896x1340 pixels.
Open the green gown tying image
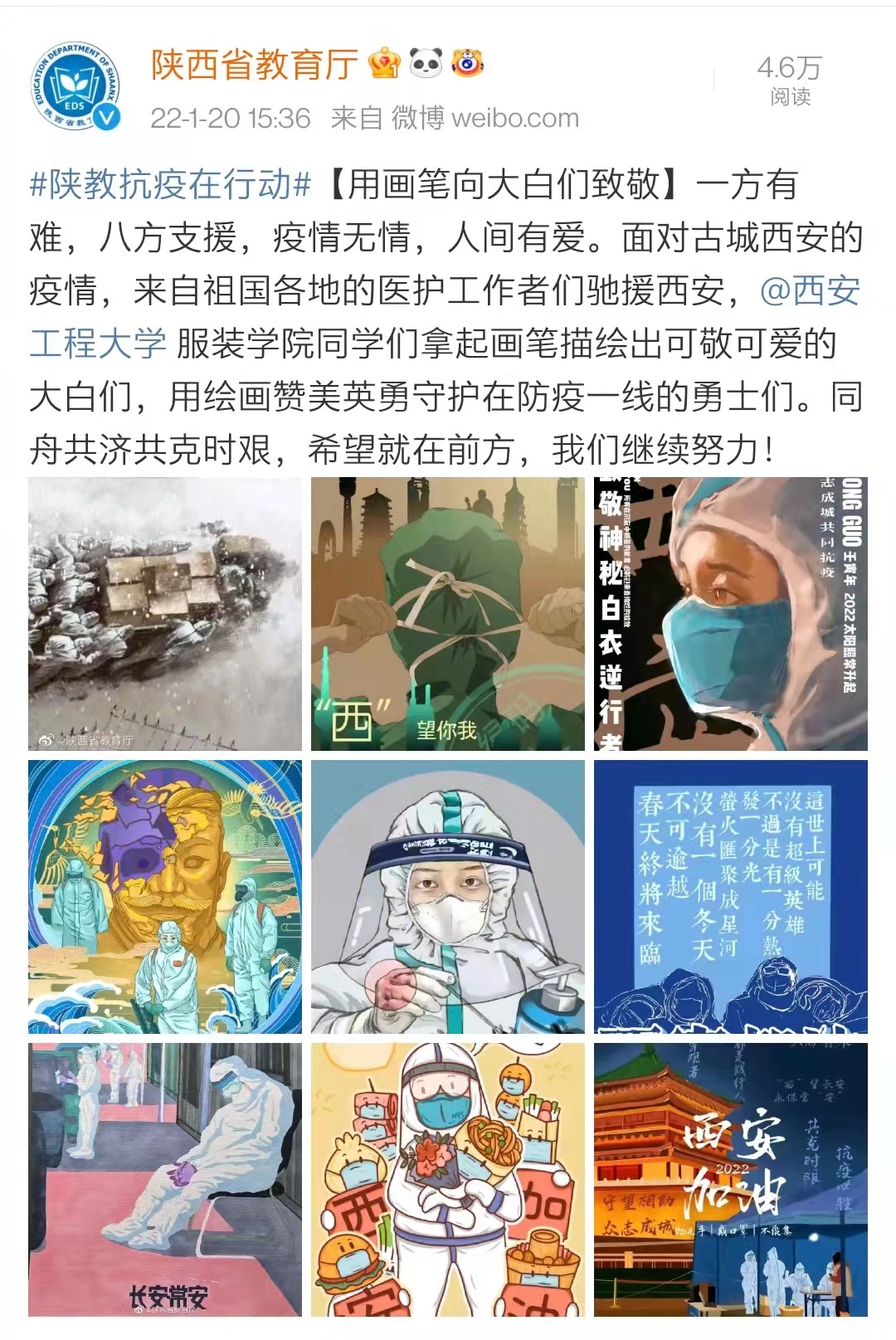coord(448,614)
